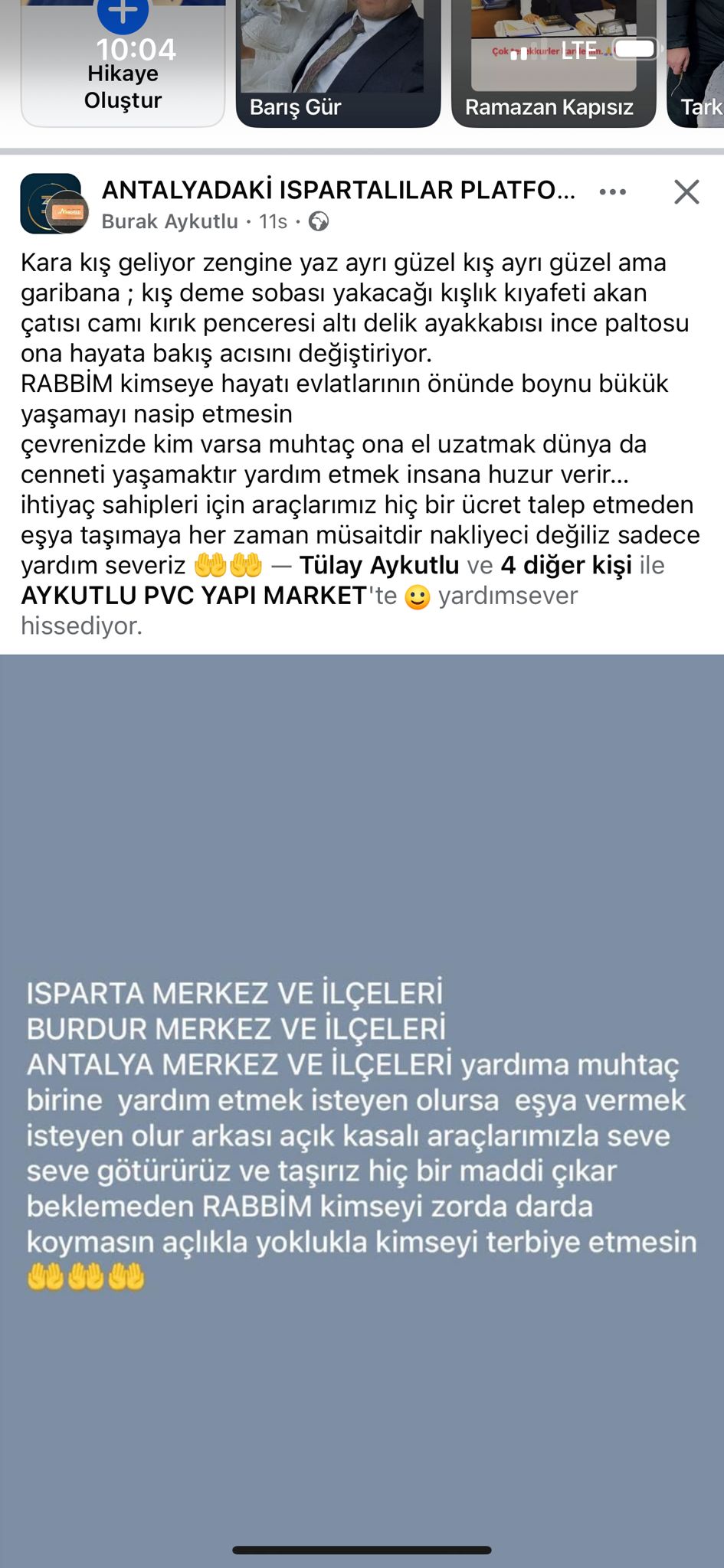This screenshot has width=724, height=1568.
Task: Open 4 diğer kişi tagged people list
Action: tap(567, 565)
